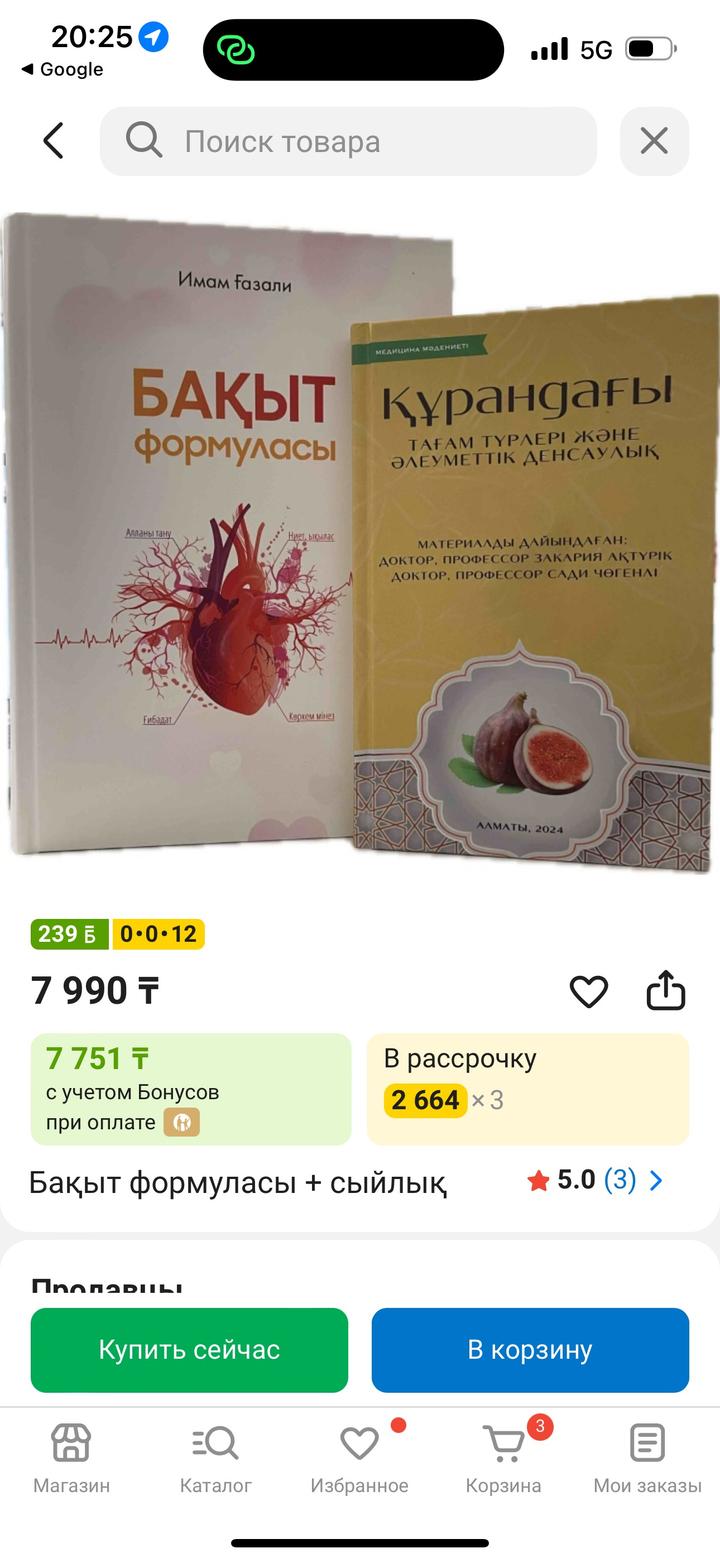
Task: Select the В рассрочку installment option
Action: [x=527, y=1088]
